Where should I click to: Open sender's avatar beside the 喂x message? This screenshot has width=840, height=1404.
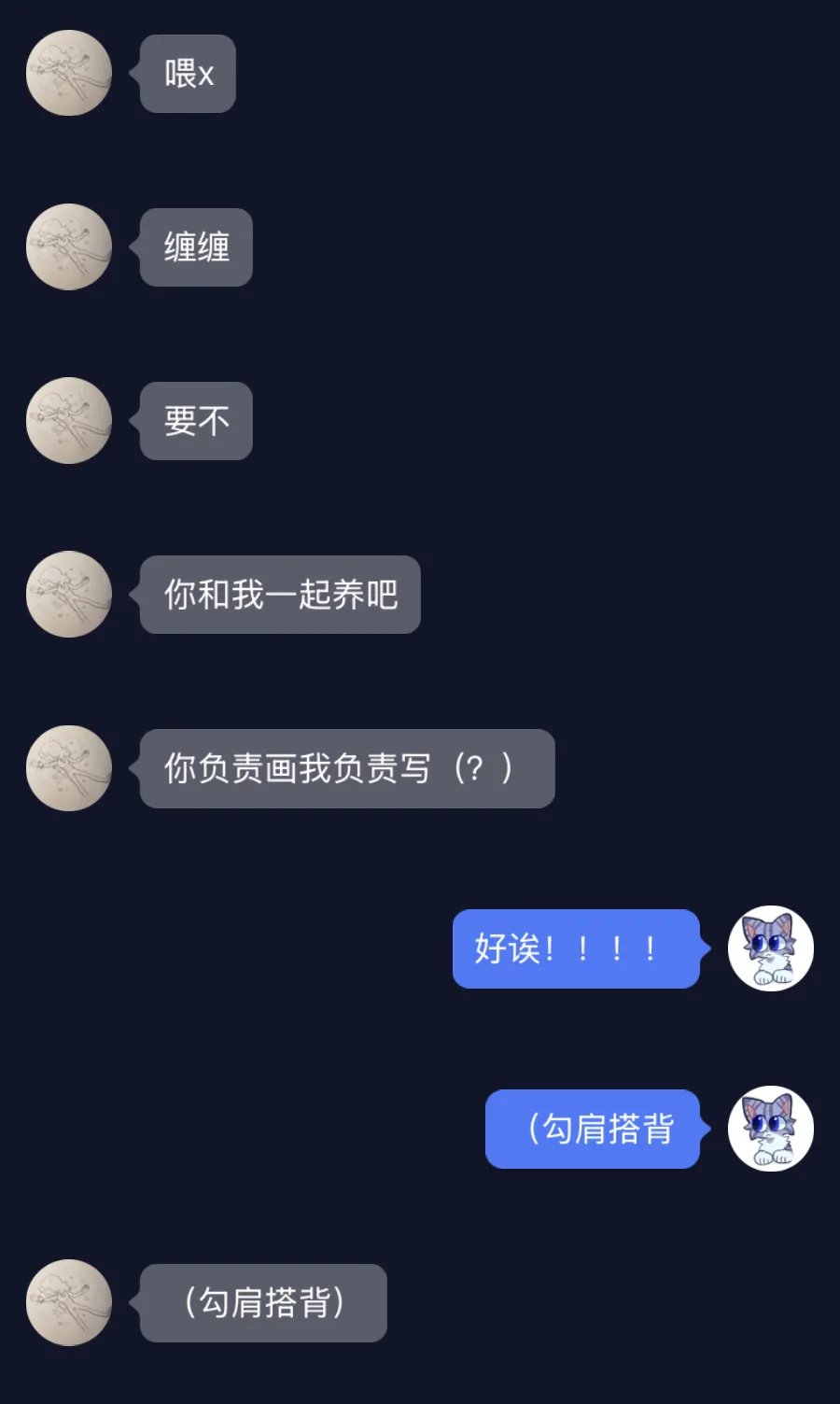point(69,74)
